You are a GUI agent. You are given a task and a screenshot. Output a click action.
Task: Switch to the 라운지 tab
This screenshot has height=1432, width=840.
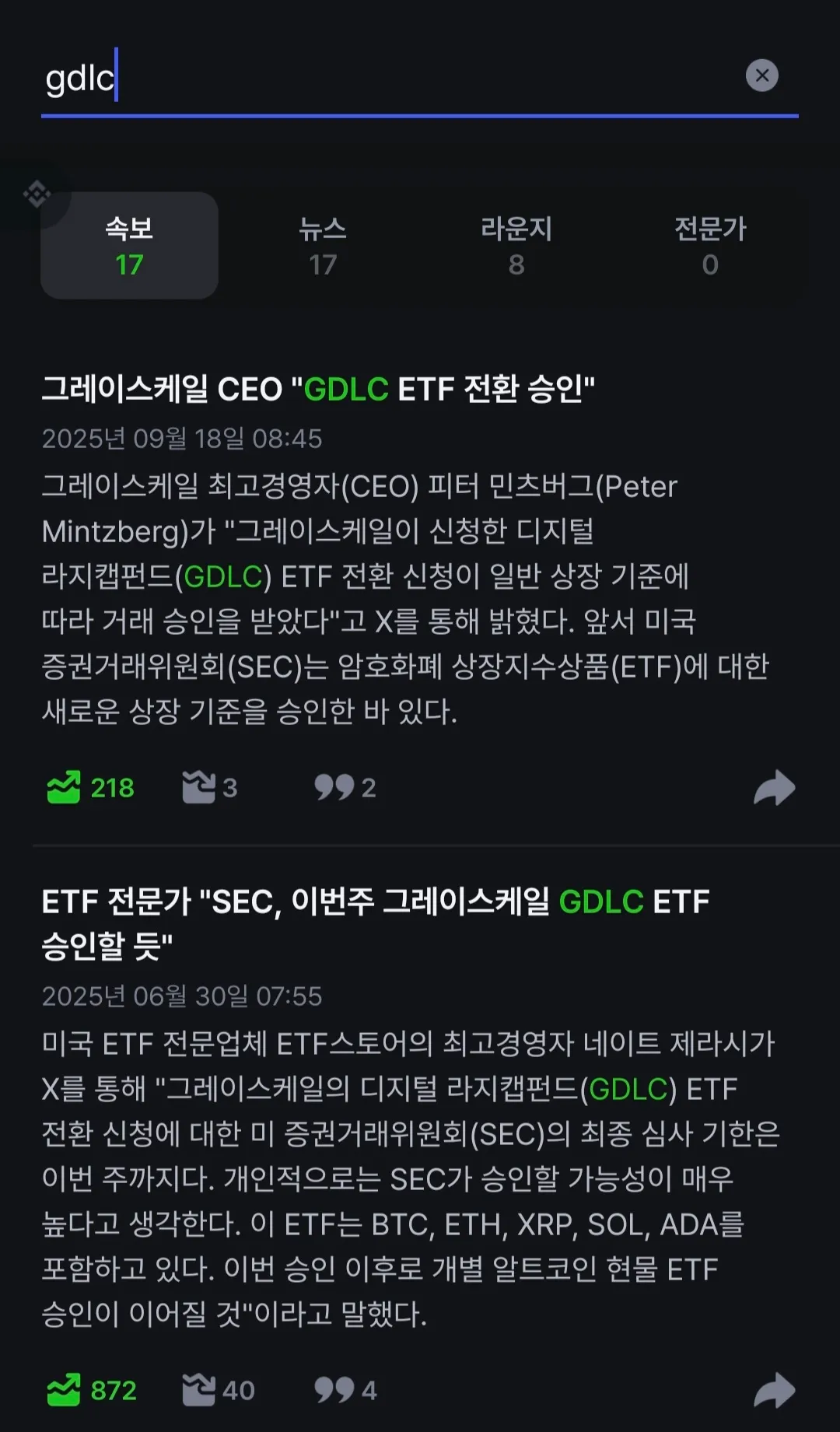coord(516,246)
